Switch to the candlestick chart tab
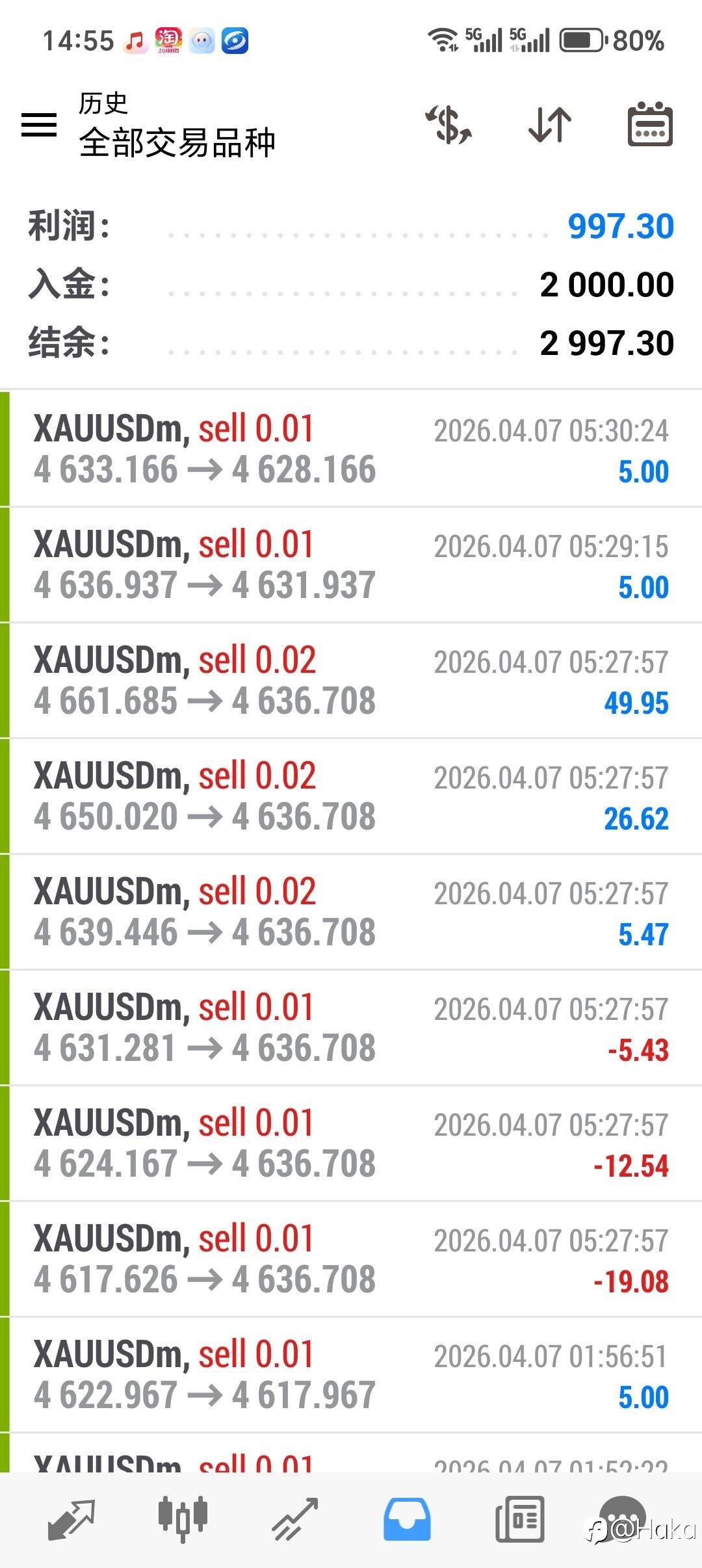Viewport: 702px width, 1568px height. (183, 1519)
